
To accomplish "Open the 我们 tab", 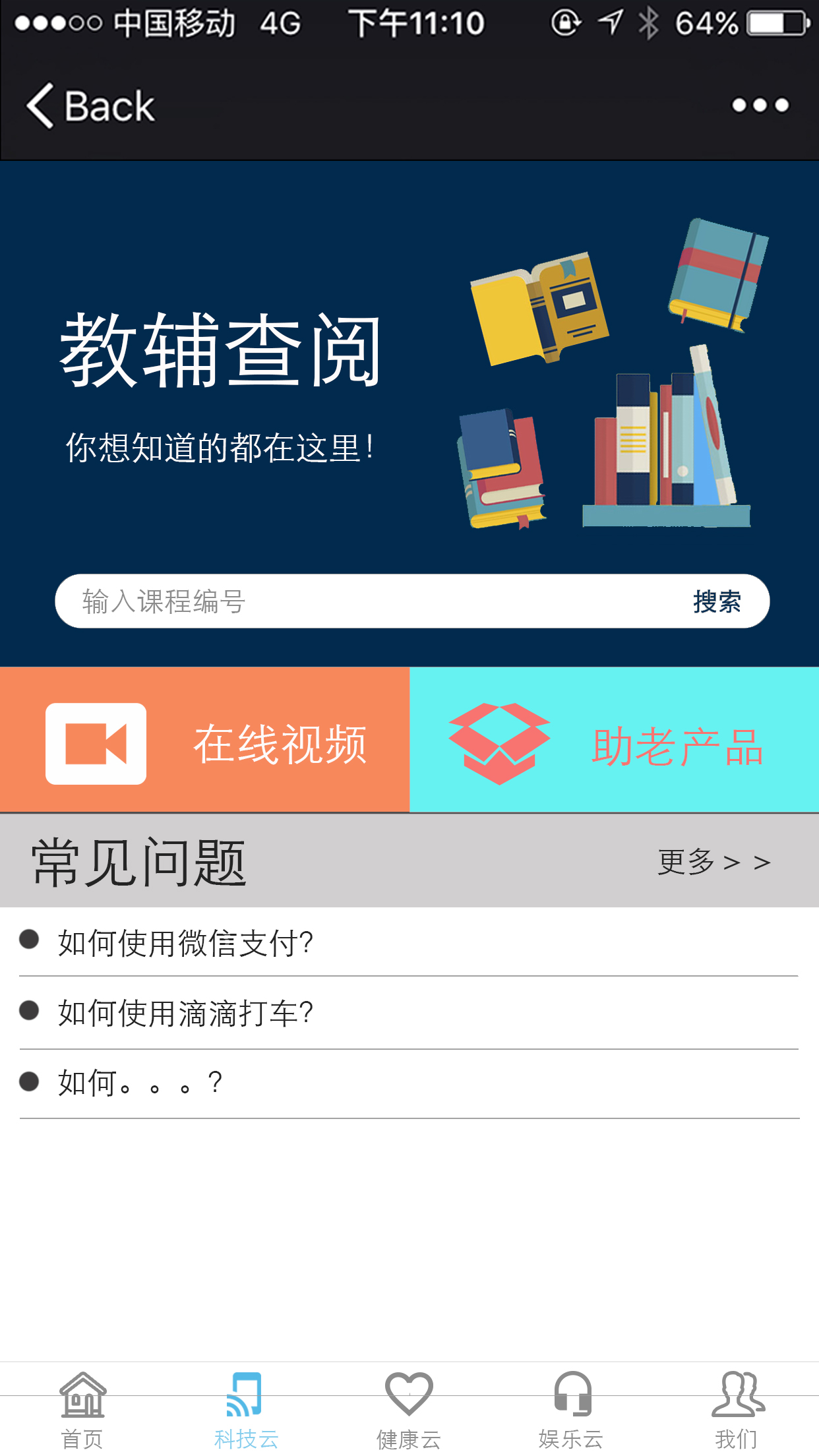I will tap(737, 1410).
